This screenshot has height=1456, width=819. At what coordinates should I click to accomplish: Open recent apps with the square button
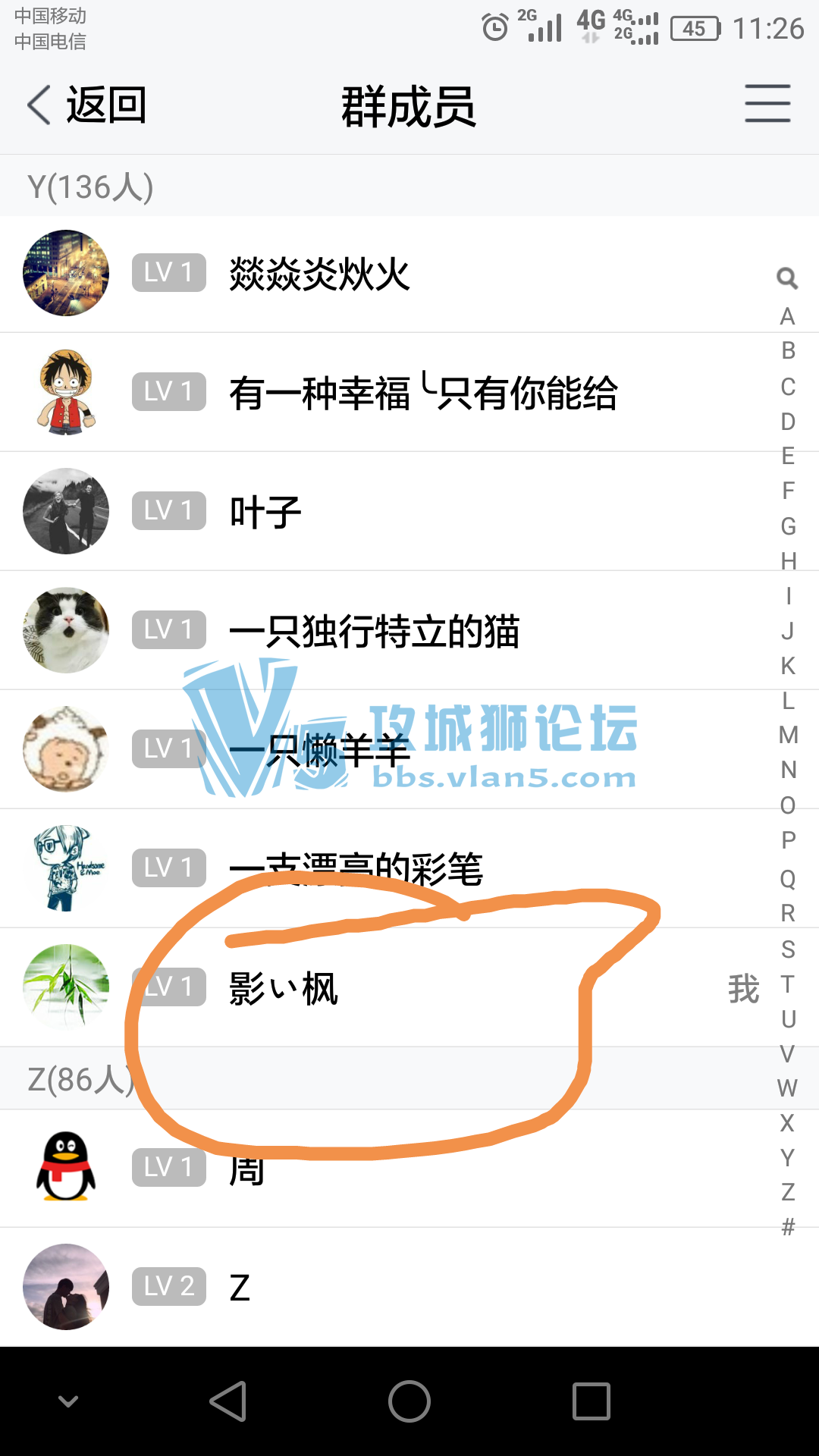click(x=591, y=1401)
